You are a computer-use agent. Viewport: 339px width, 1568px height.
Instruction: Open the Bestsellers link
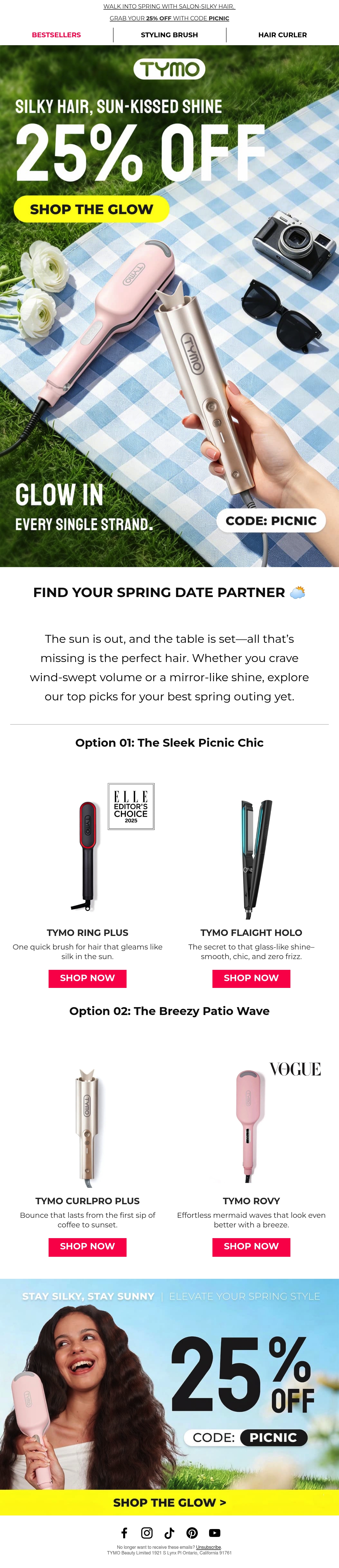(x=56, y=35)
